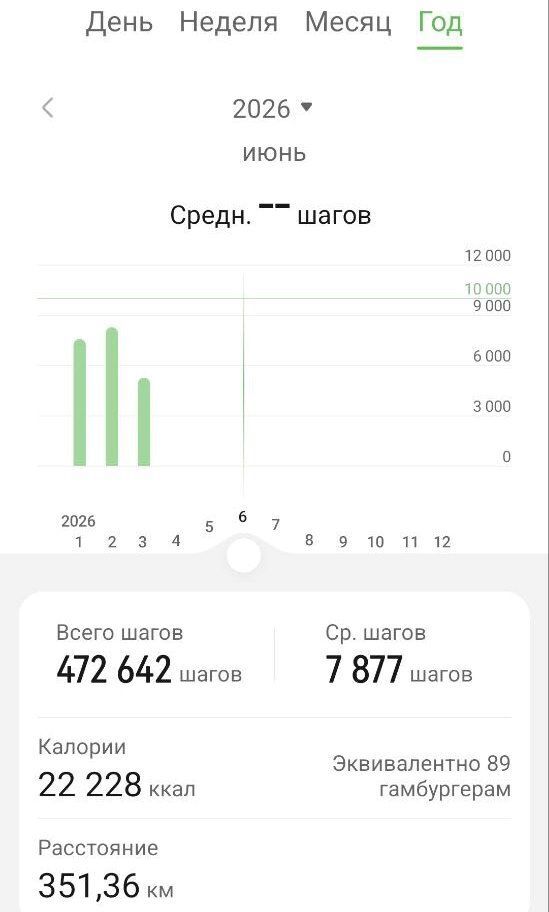Select the March bar in the chart
549x912 pixels.
144,422
